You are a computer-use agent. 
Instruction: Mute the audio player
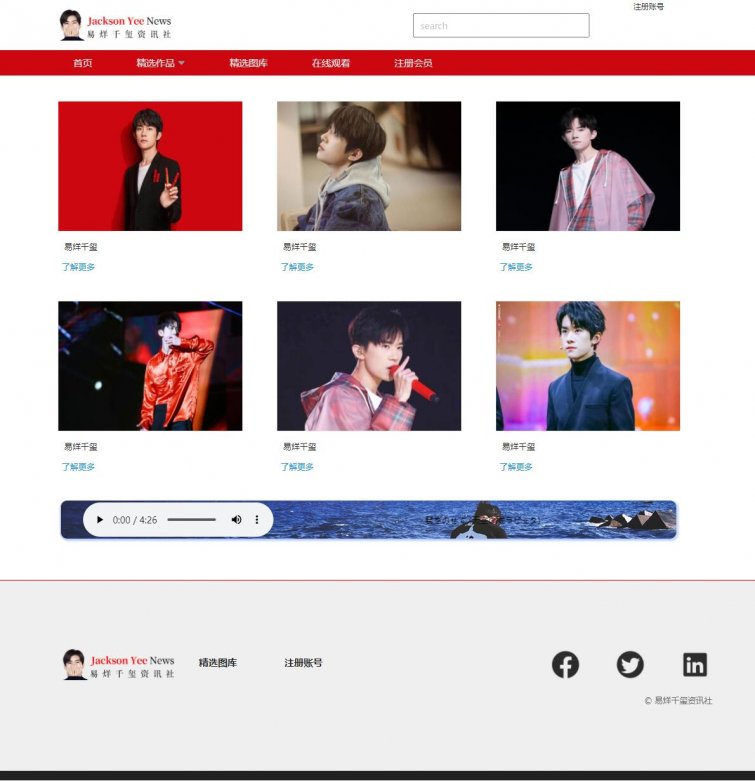(x=237, y=520)
